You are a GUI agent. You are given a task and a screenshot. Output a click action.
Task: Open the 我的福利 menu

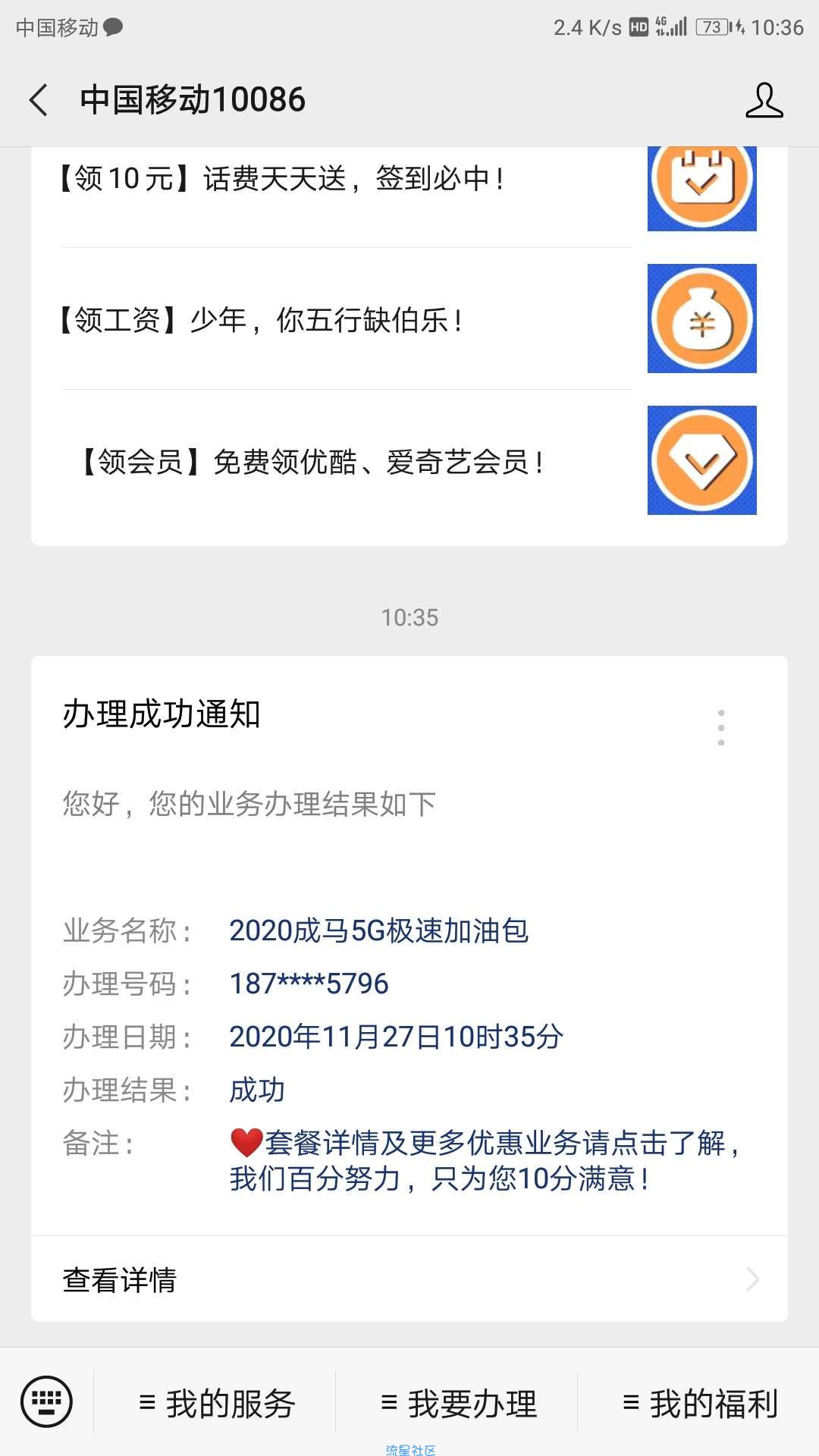pyautogui.click(x=699, y=1403)
